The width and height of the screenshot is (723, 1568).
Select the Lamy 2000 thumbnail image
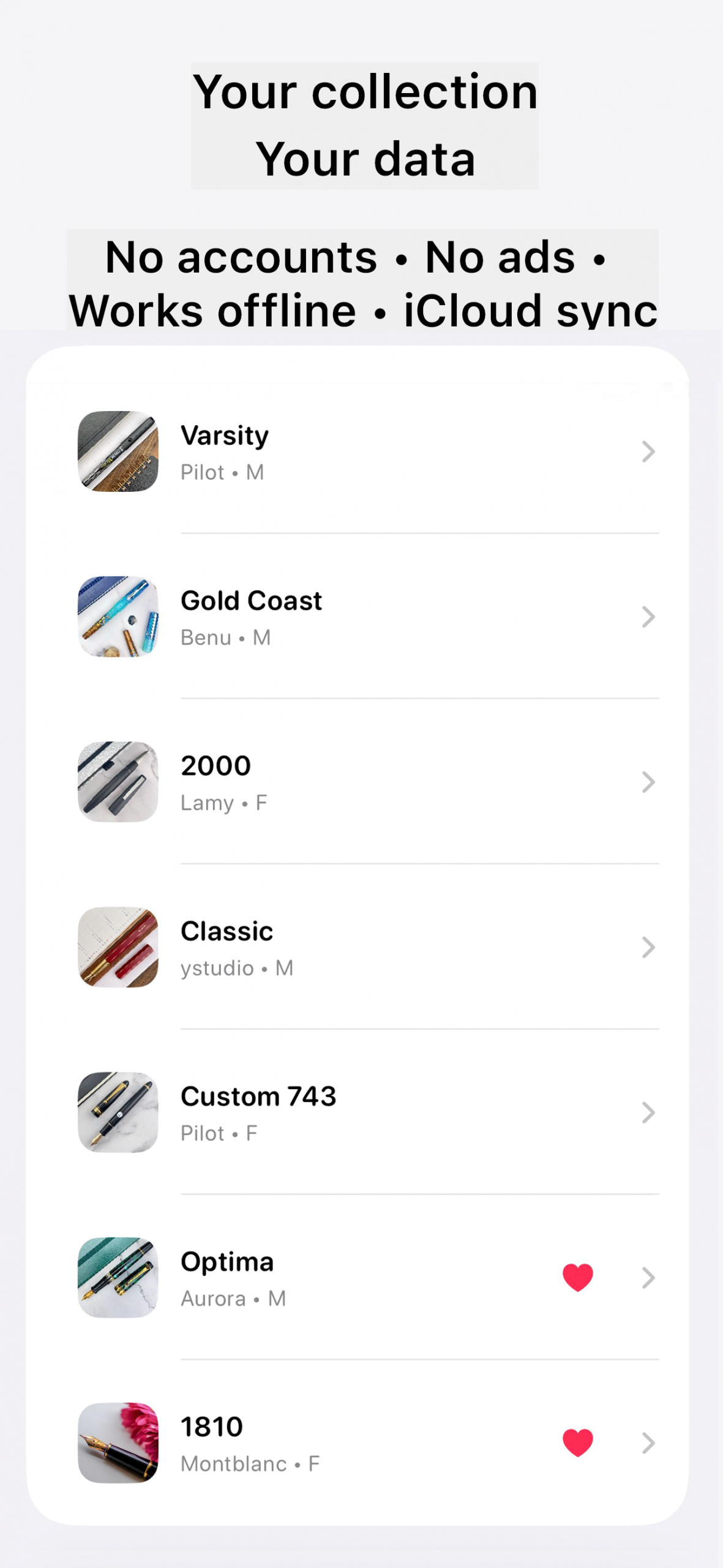tap(118, 782)
